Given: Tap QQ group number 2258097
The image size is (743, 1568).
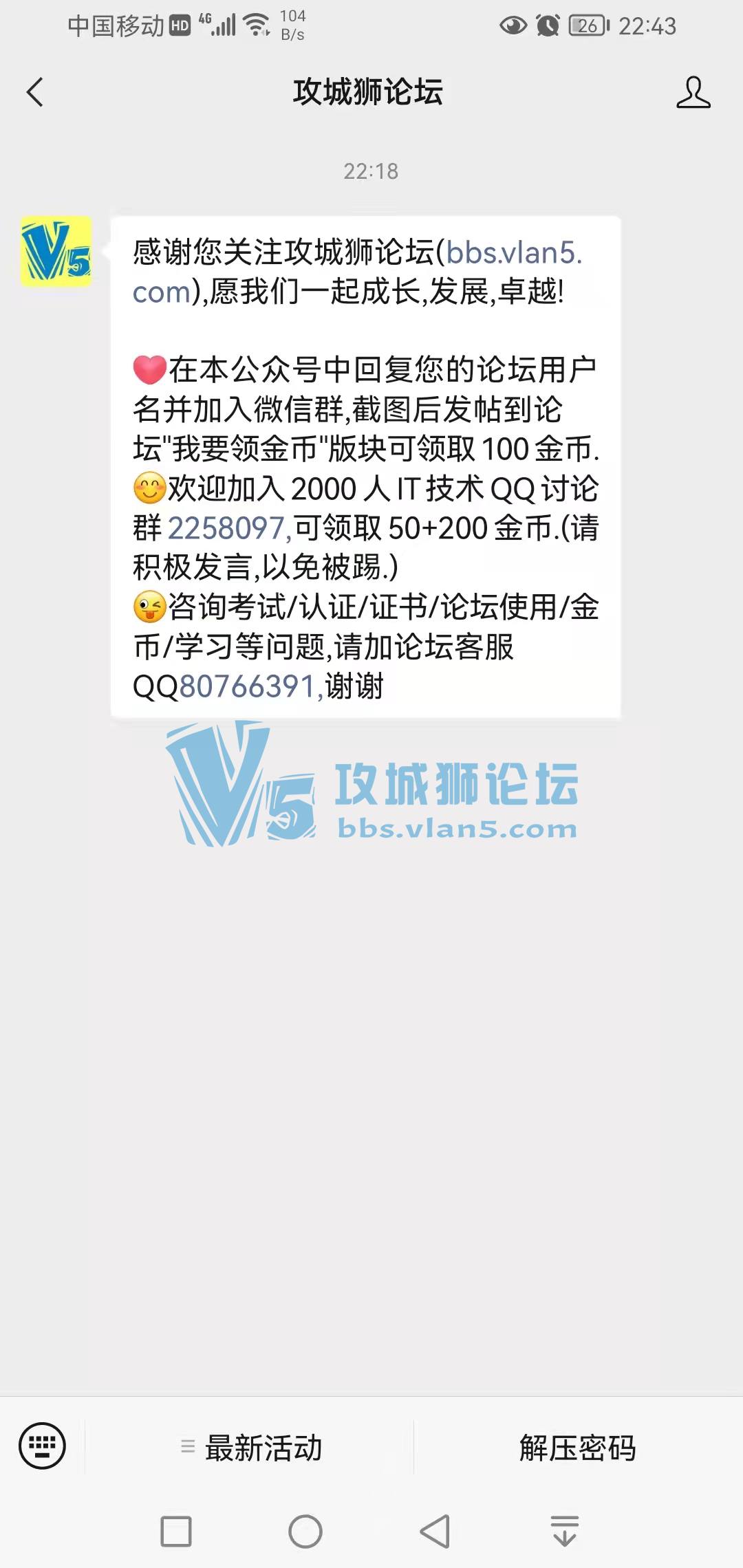Looking at the screenshot, I should (x=226, y=528).
